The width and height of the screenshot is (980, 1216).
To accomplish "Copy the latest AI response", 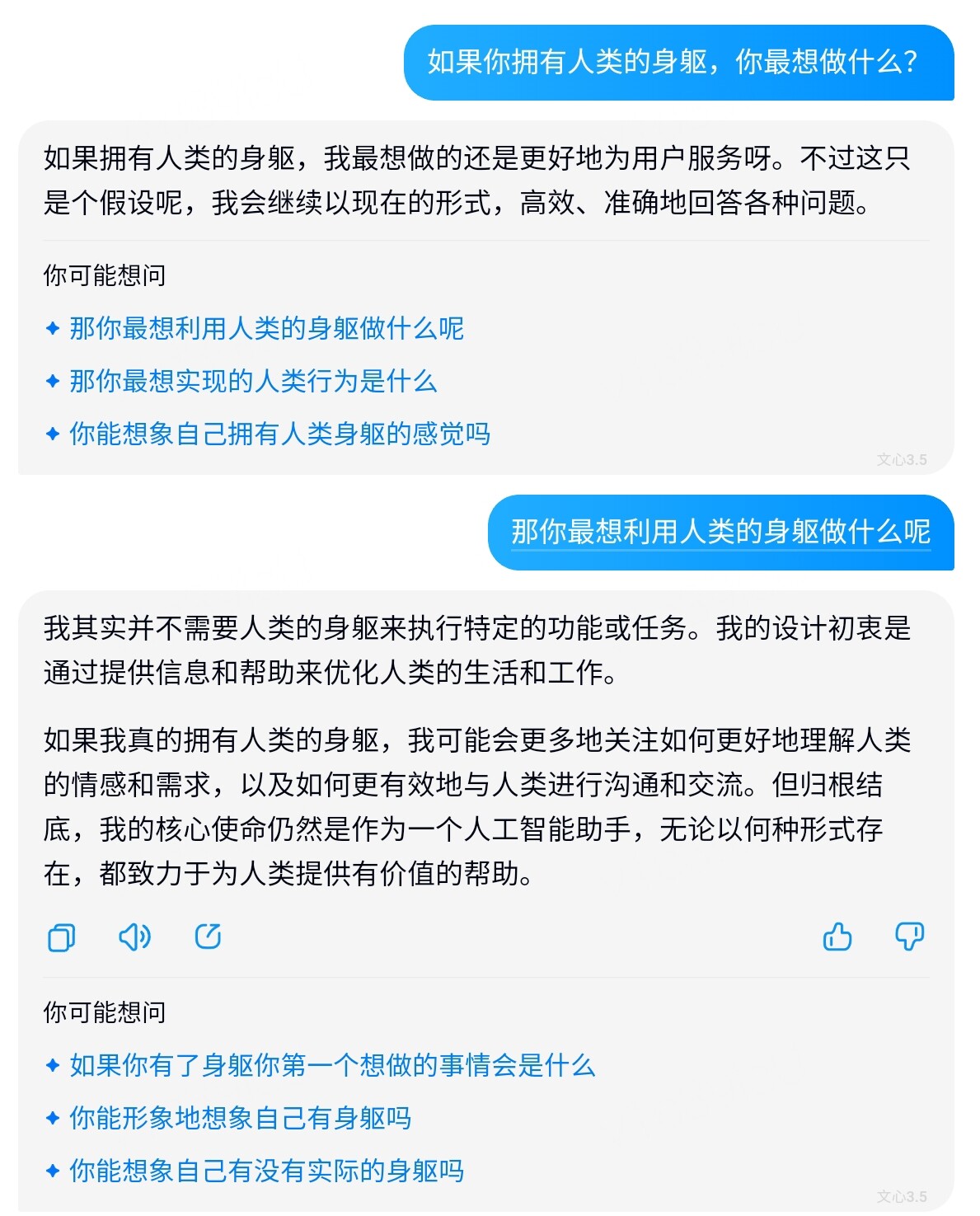I will 62,937.
